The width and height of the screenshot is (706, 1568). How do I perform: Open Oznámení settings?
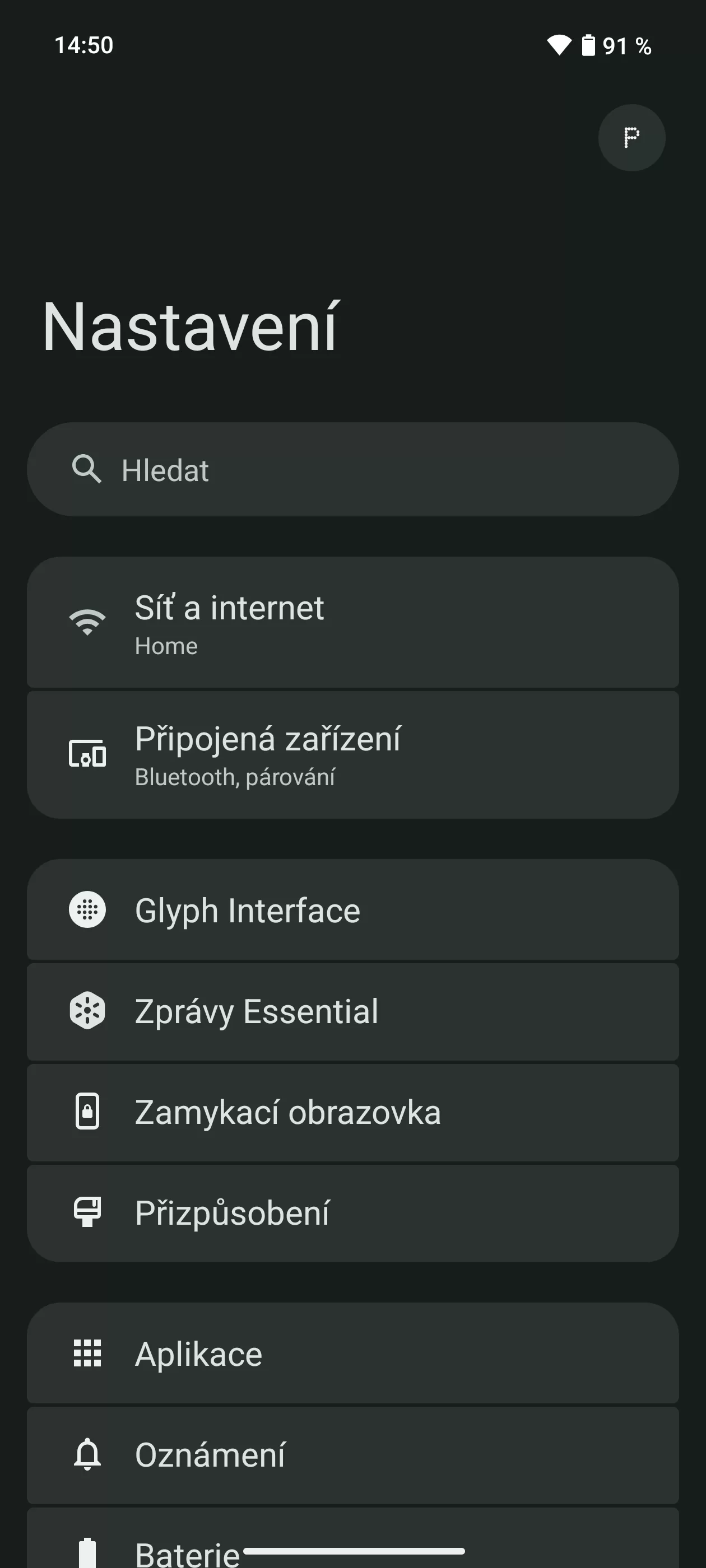352,1455
